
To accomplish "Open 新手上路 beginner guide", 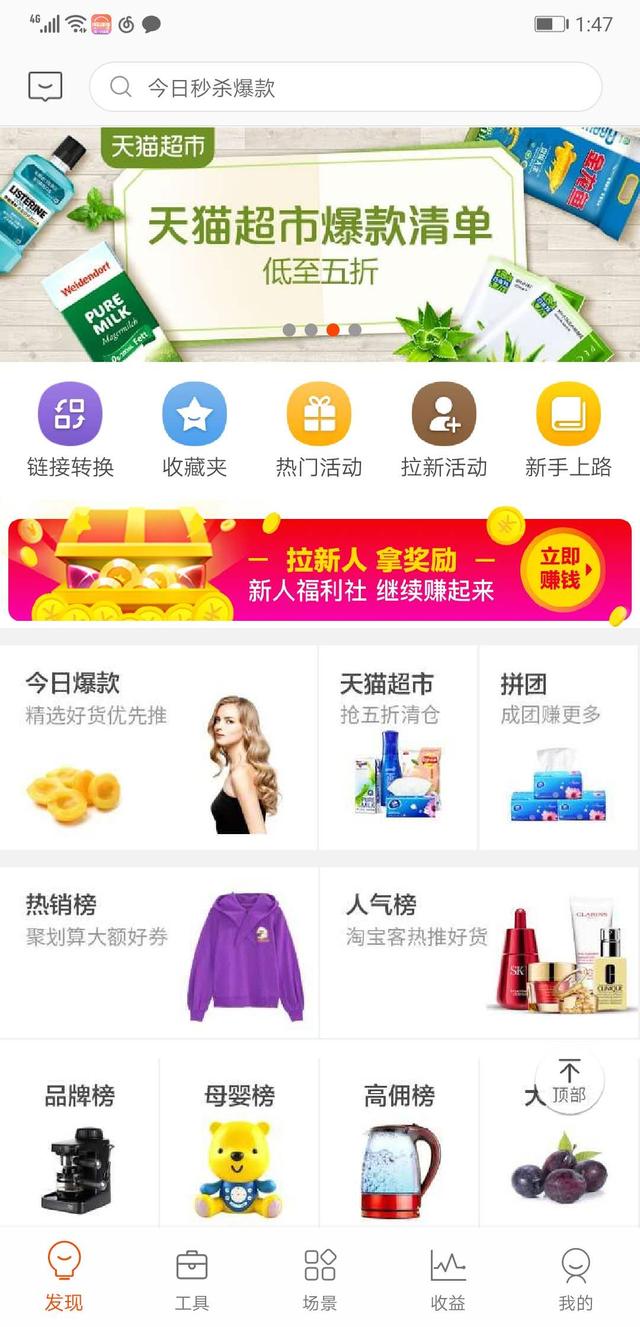I will pos(568,430).
